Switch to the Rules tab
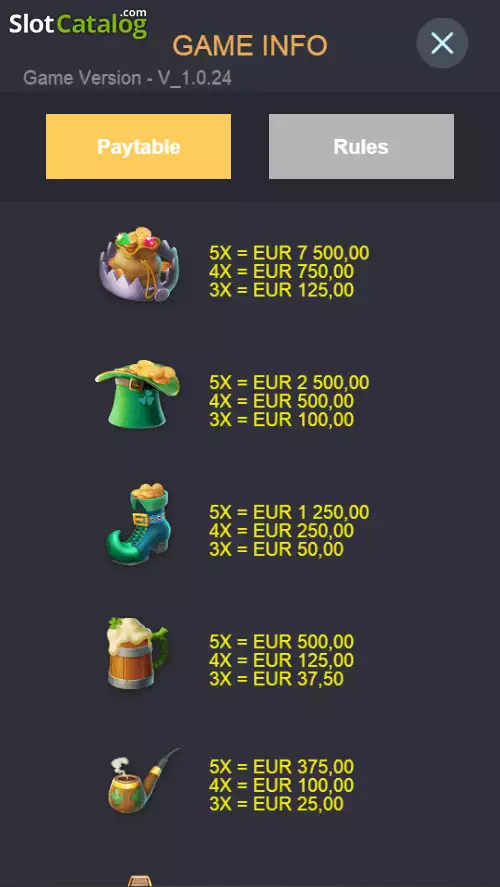 point(361,147)
